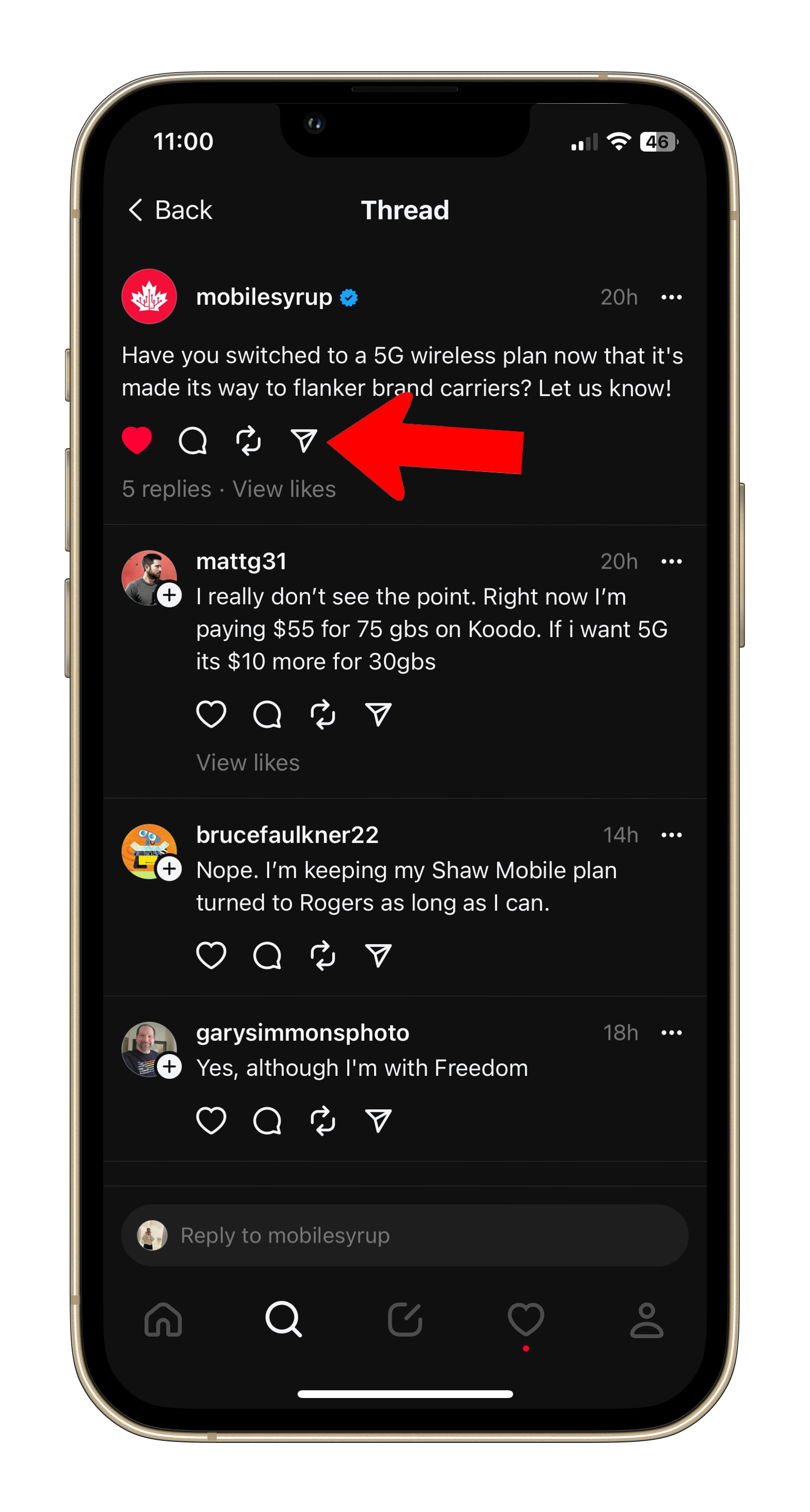Open the 5 replies link

pyautogui.click(x=166, y=489)
